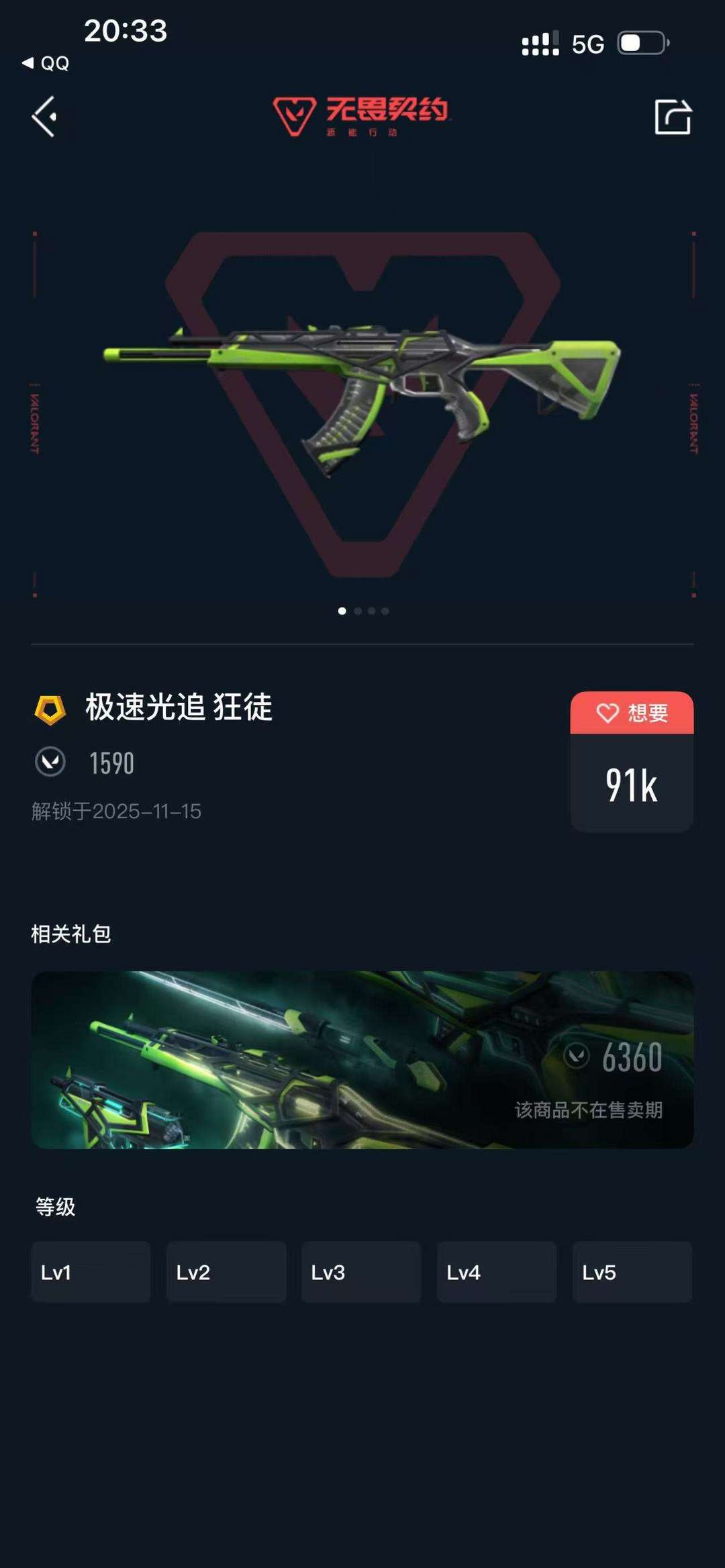Viewport: 725px width, 1568px height.
Task: Tap the page indicator dots under the image
Action: [x=363, y=611]
